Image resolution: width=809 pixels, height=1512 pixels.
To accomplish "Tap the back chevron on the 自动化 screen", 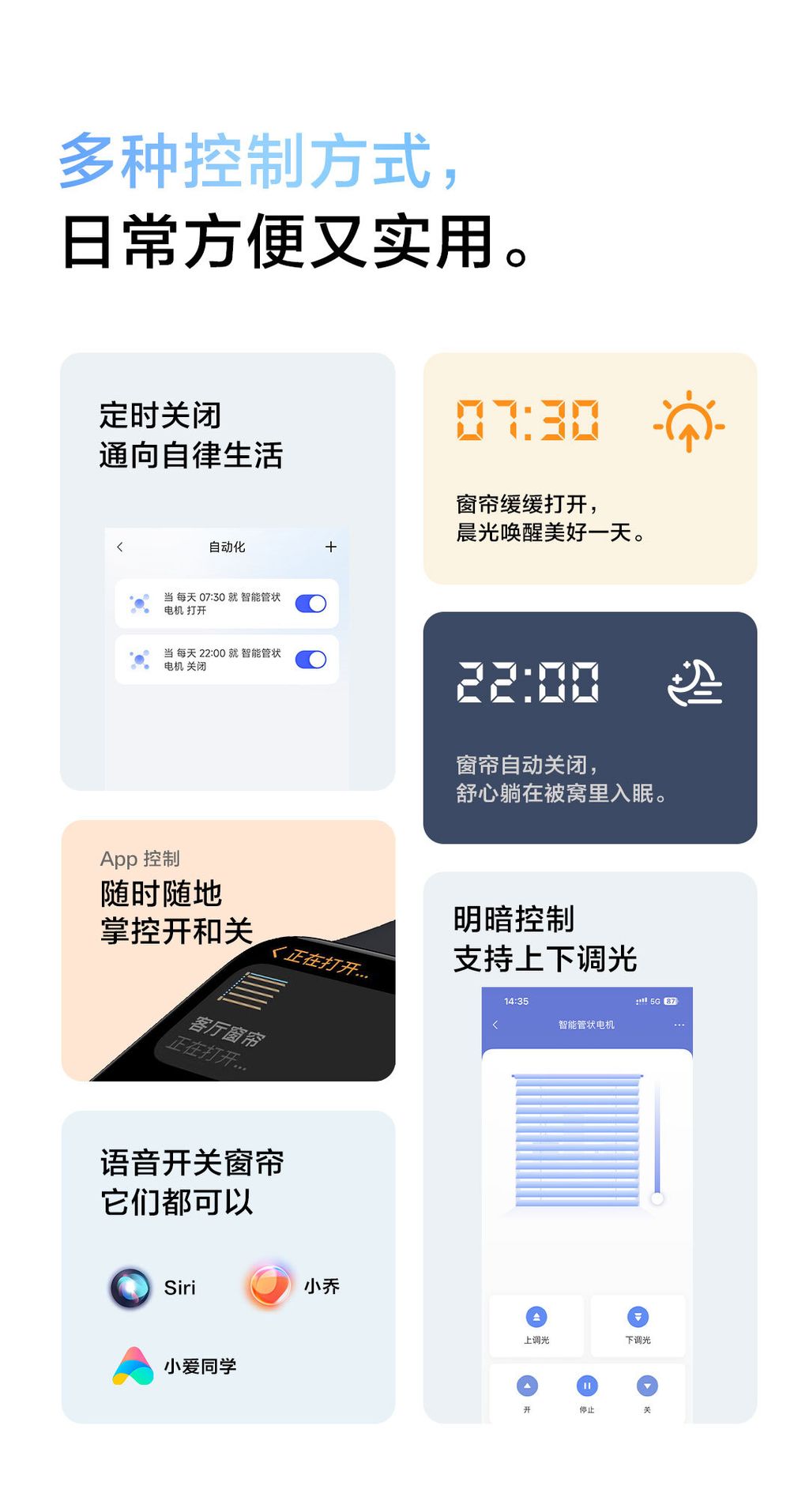I will pyautogui.click(x=119, y=547).
